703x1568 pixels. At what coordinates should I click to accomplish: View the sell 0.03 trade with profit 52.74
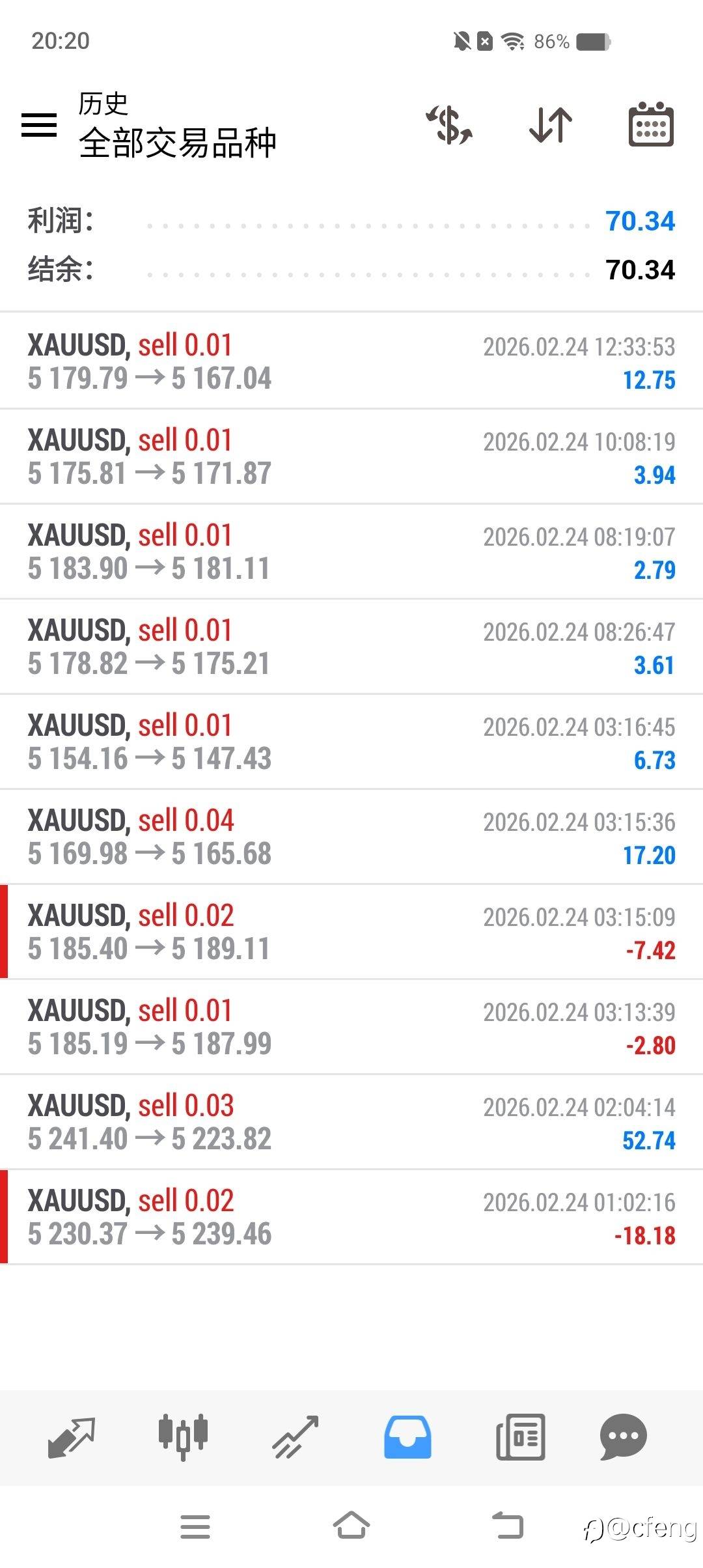(351, 1122)
